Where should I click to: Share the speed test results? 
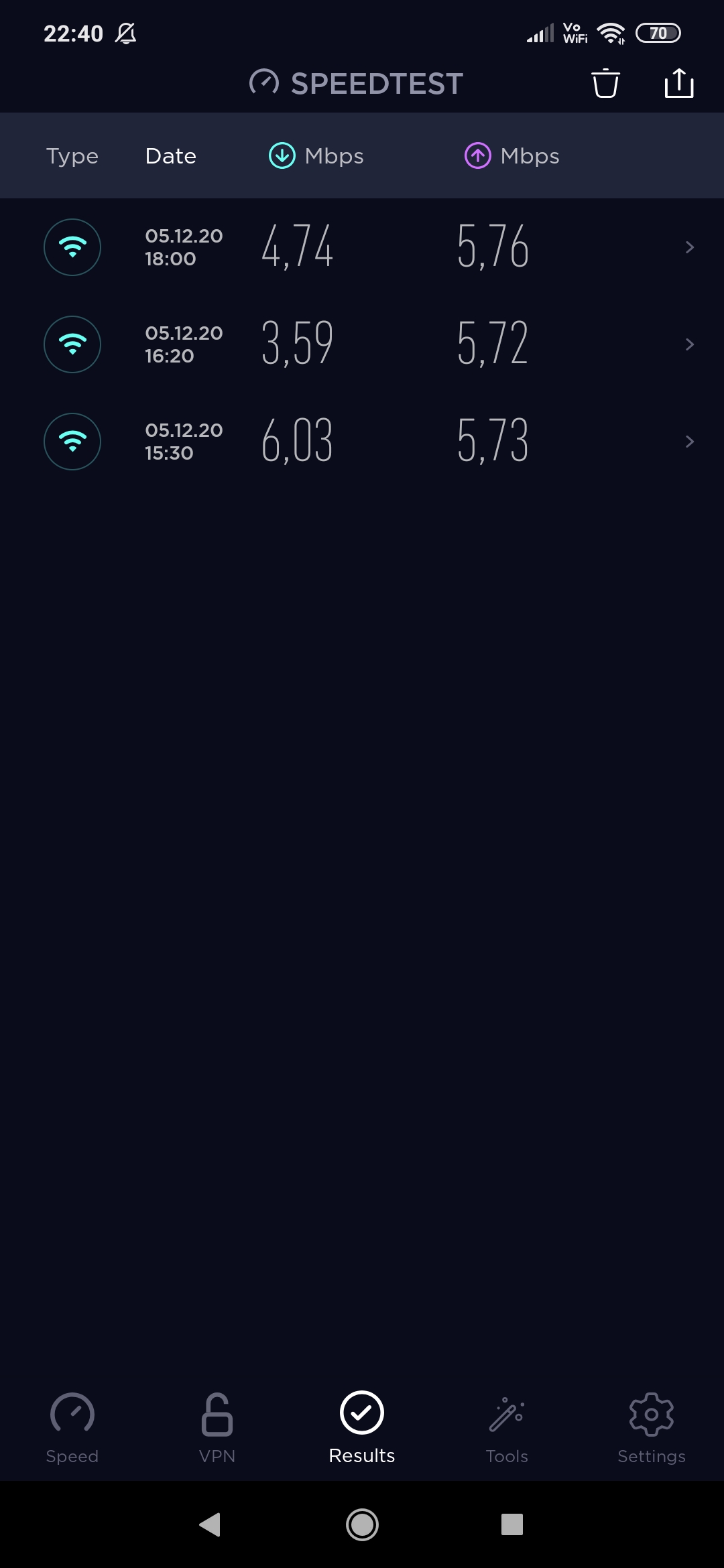click(678, 84)
